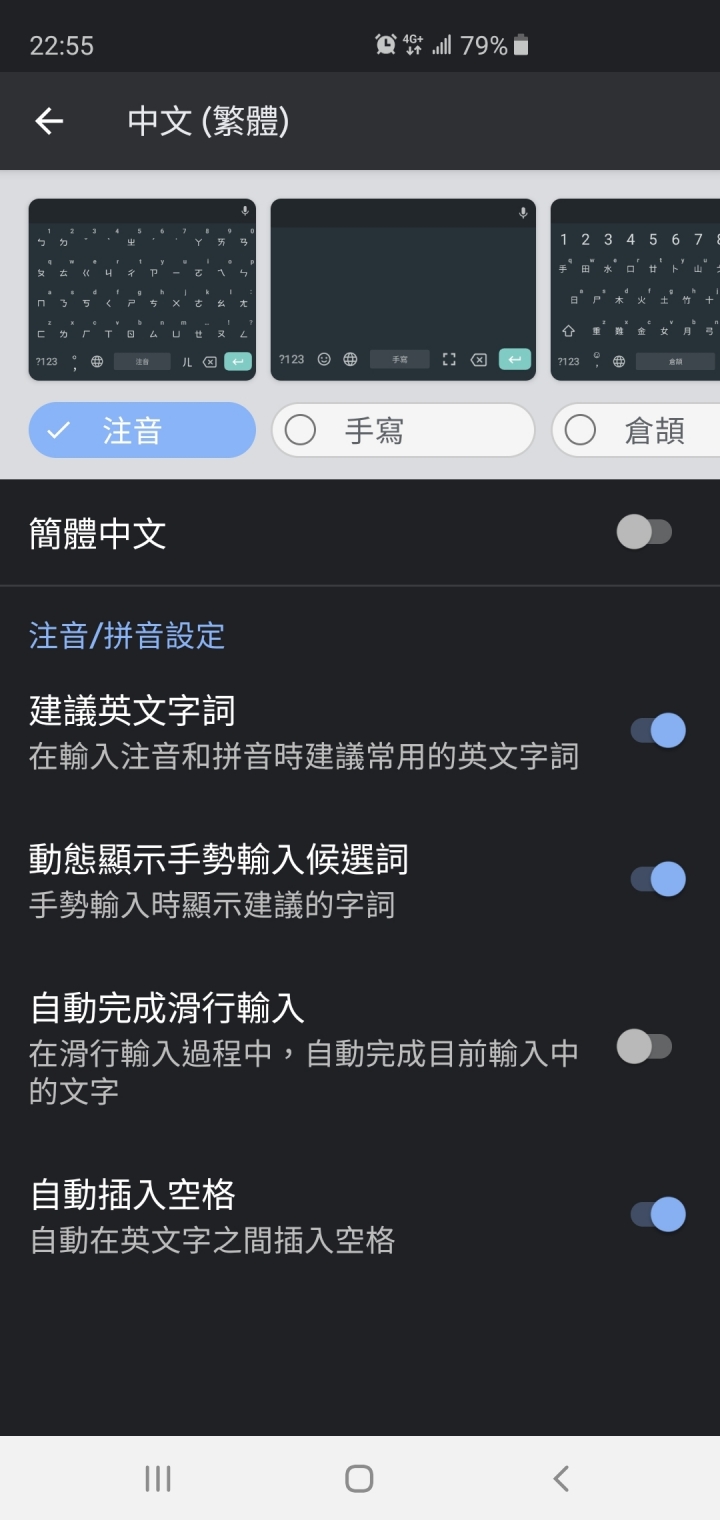Screen dimensions: 720x1520
Task: Tap the 手寫 keyboard preview thumbnail
Action: (x=402, y=289)
